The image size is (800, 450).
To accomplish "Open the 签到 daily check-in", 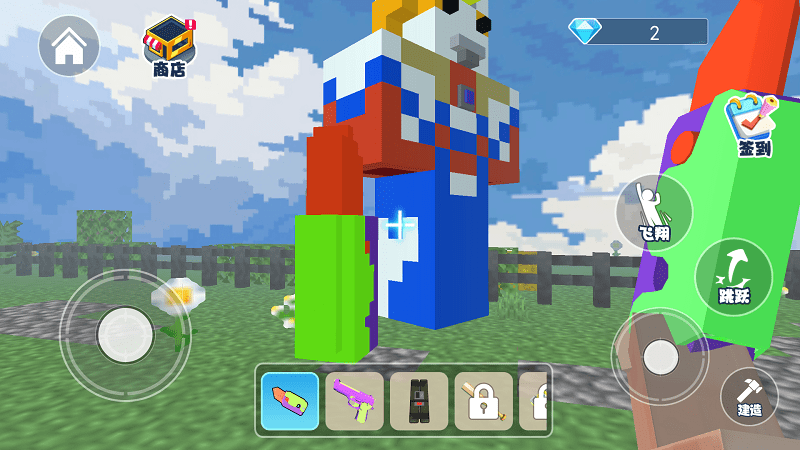I will point(755,125).
